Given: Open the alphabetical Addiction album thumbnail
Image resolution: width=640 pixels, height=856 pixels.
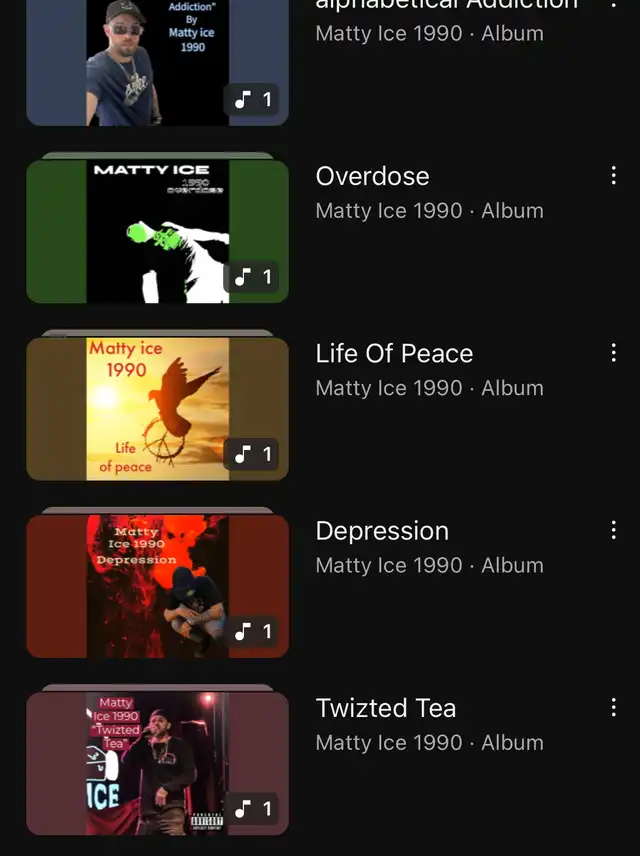Looking at the screenshot, I should point(157,62).
